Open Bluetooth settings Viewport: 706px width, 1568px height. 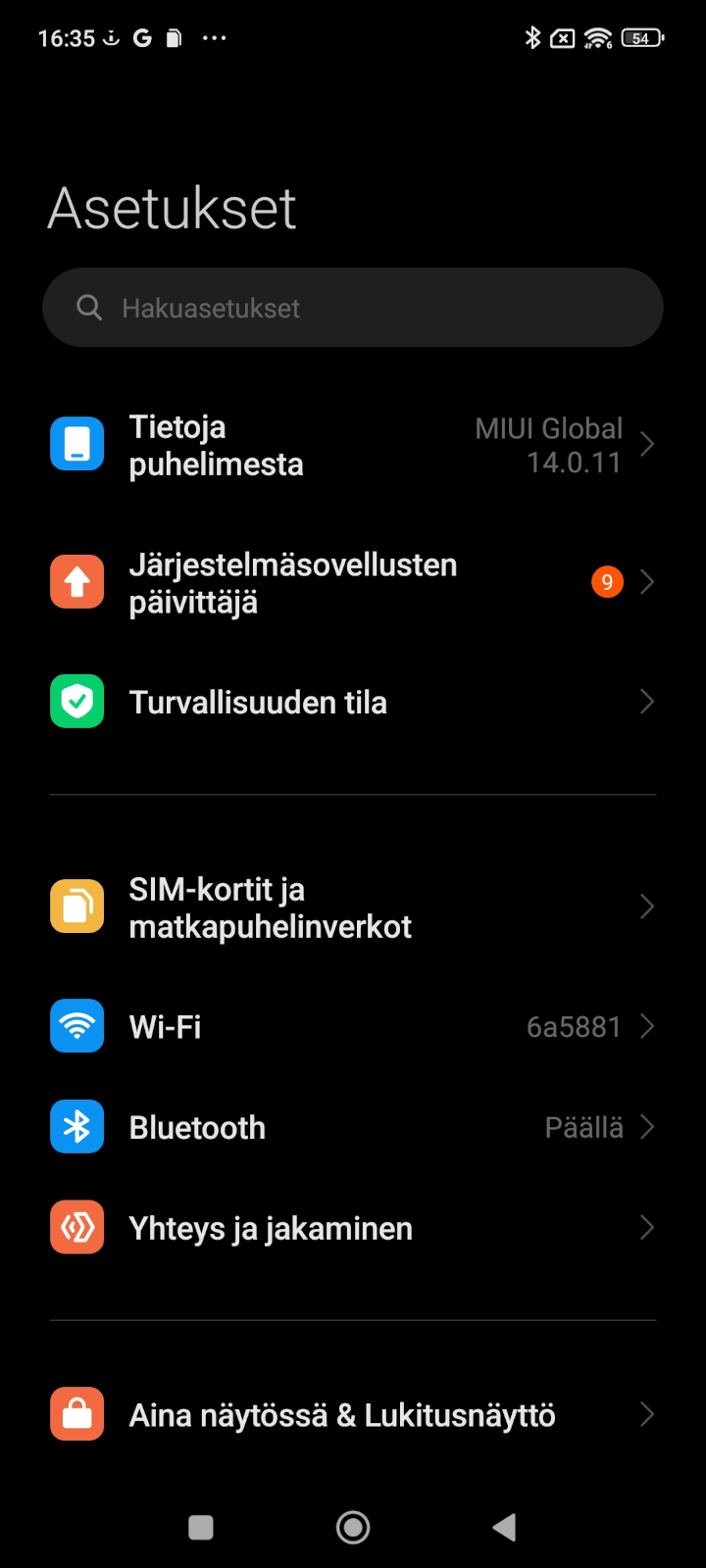[x=353, y=1127]
